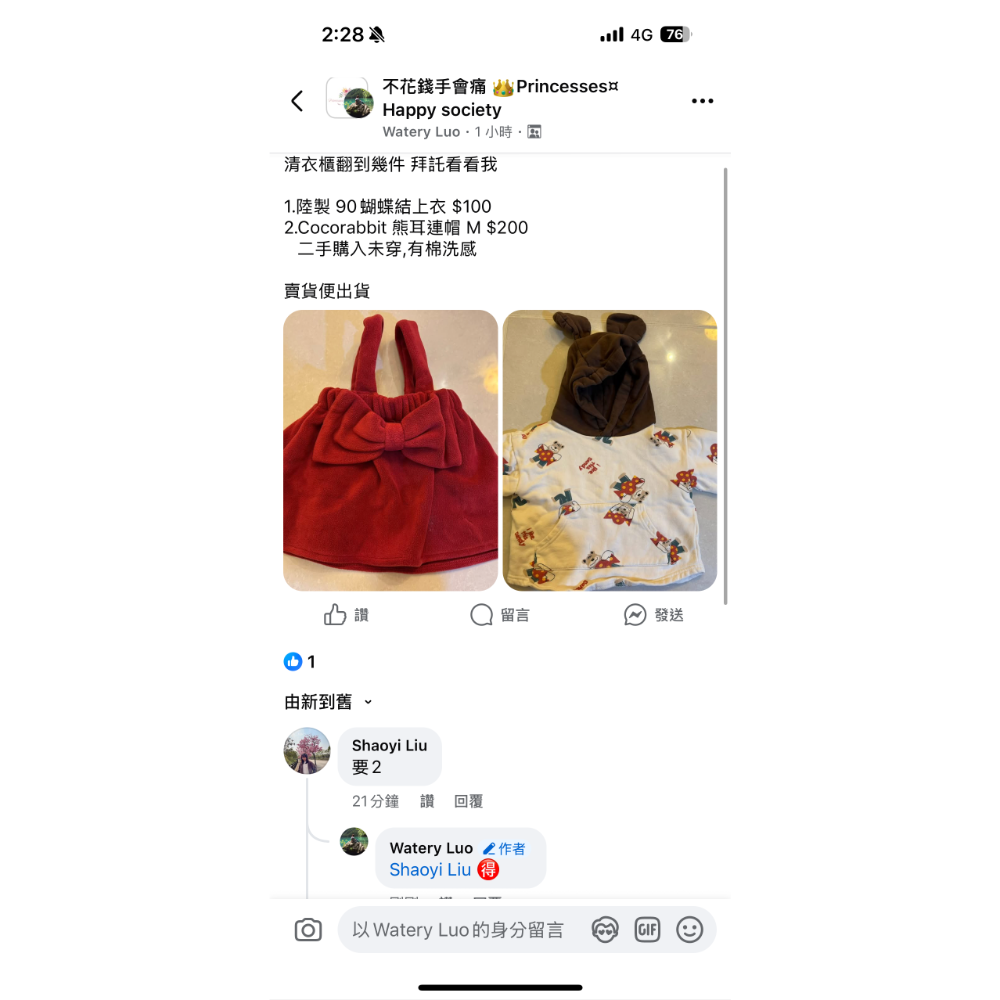The height and width of the screenshot is (1000, 1000).
Task: Send the post via 發送 button
Action: point(654,615)
